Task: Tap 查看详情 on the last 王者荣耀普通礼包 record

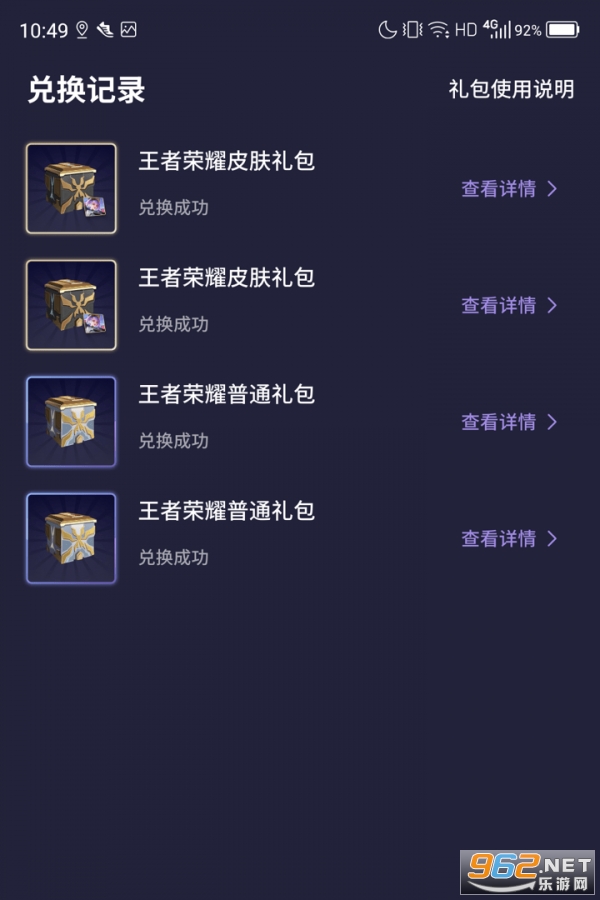Action: [509, 538]
